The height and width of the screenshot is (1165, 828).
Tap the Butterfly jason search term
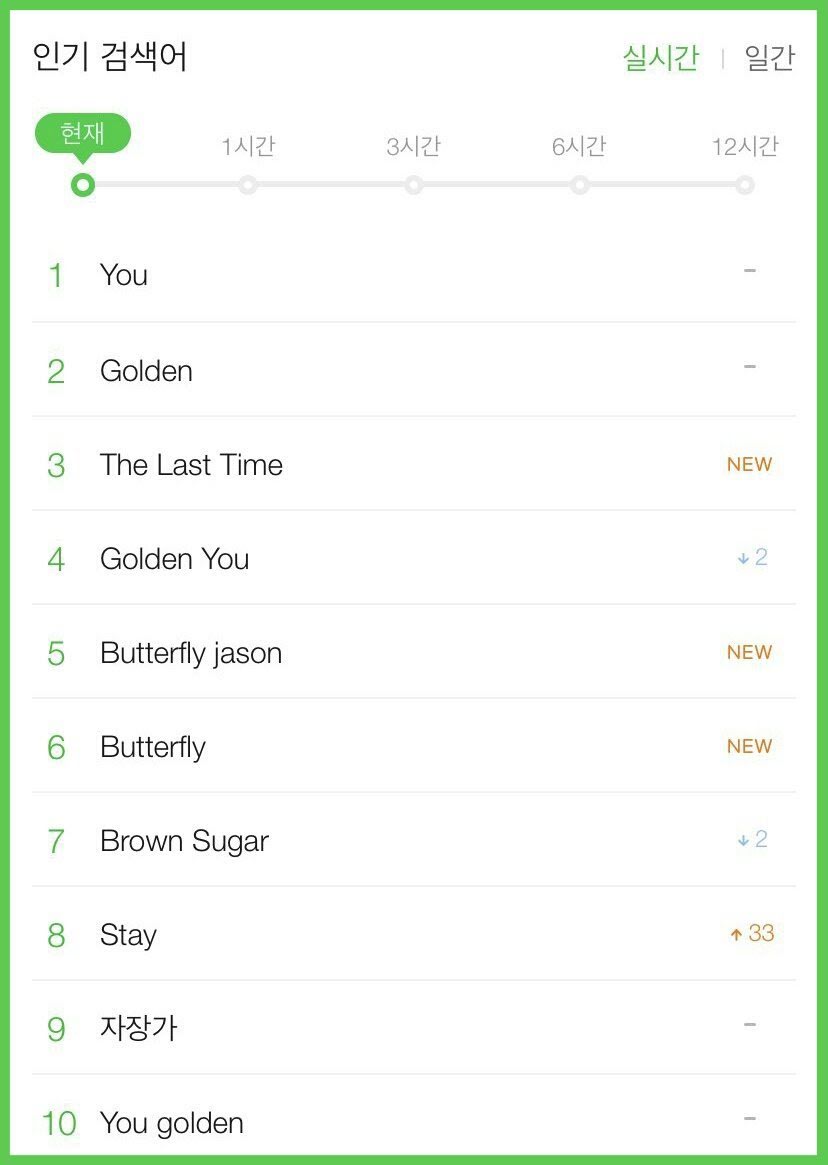tap(191, 653)
